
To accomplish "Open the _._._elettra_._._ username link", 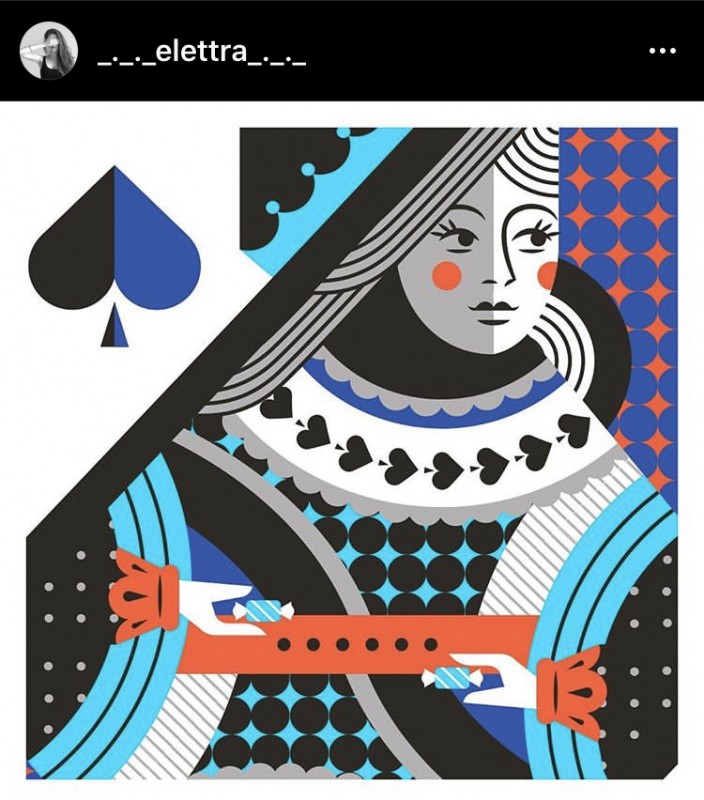I will click(x=202, y=52).
